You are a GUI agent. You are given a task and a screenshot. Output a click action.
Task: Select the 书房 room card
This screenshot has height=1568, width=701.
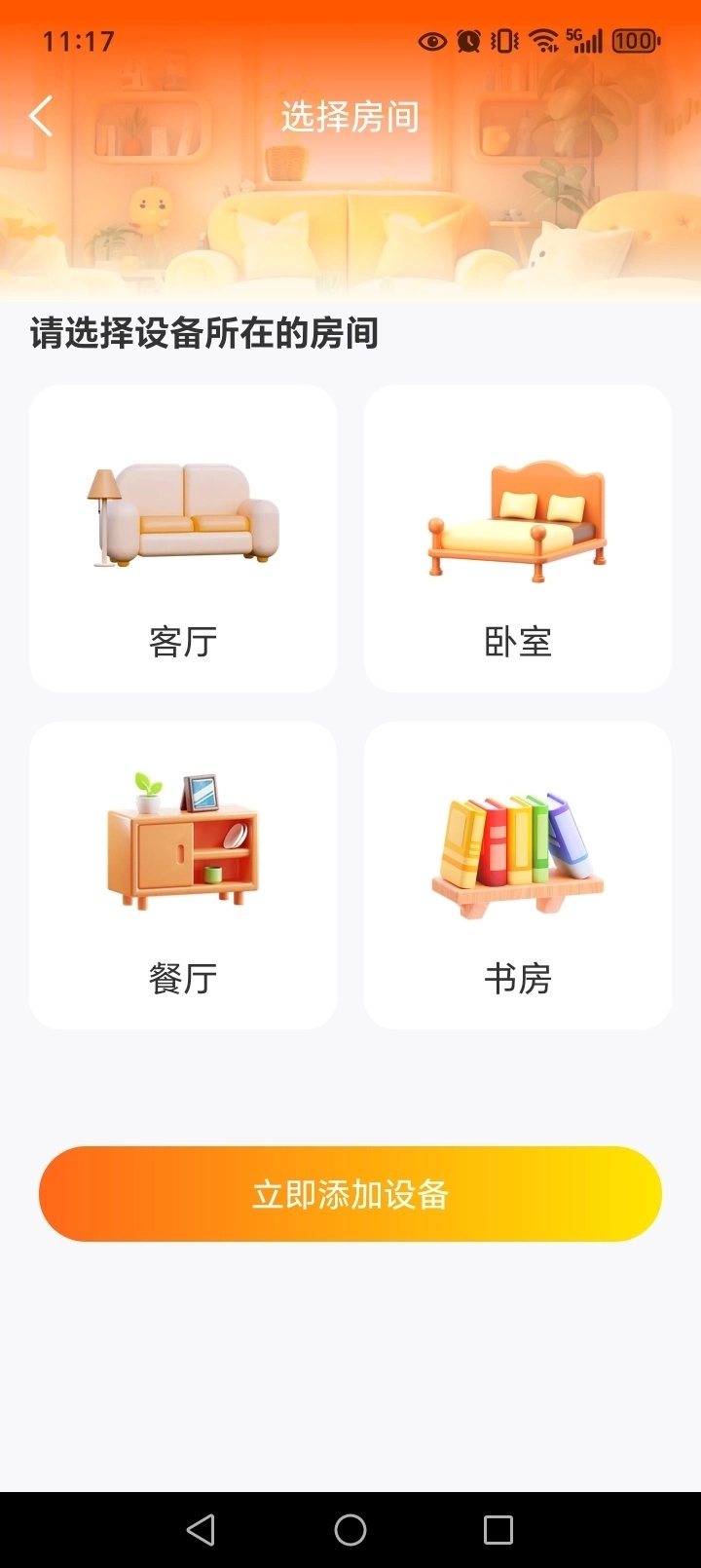point(518,876)
